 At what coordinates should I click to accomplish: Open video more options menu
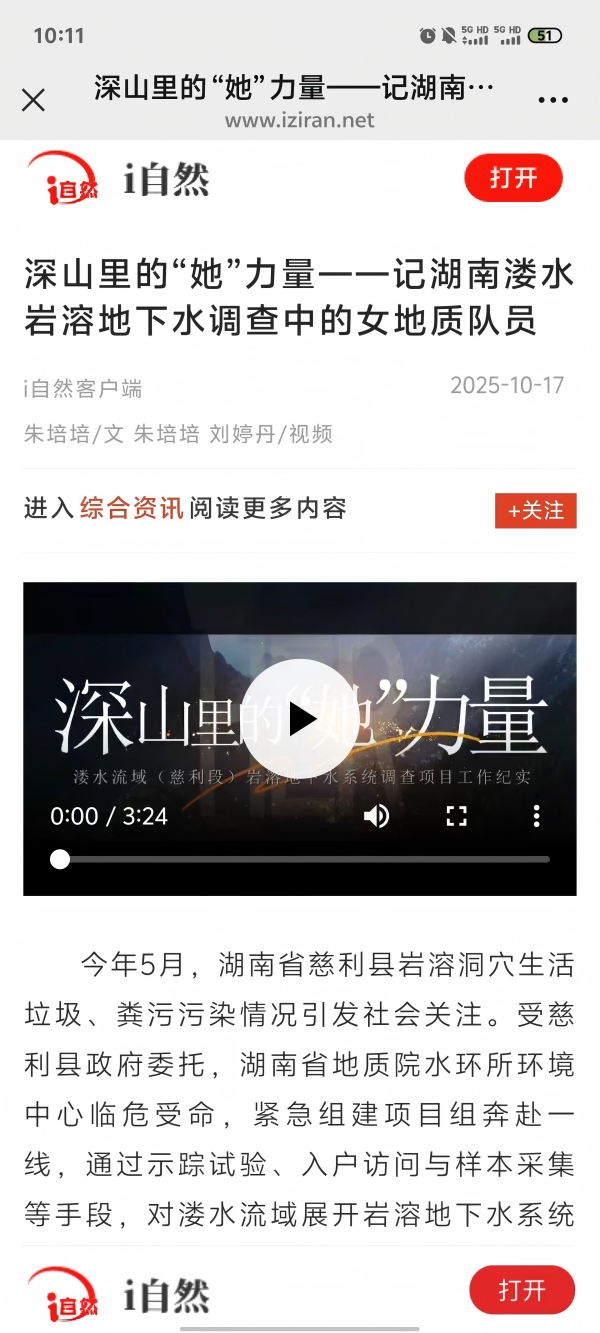[x=537, y=816]
